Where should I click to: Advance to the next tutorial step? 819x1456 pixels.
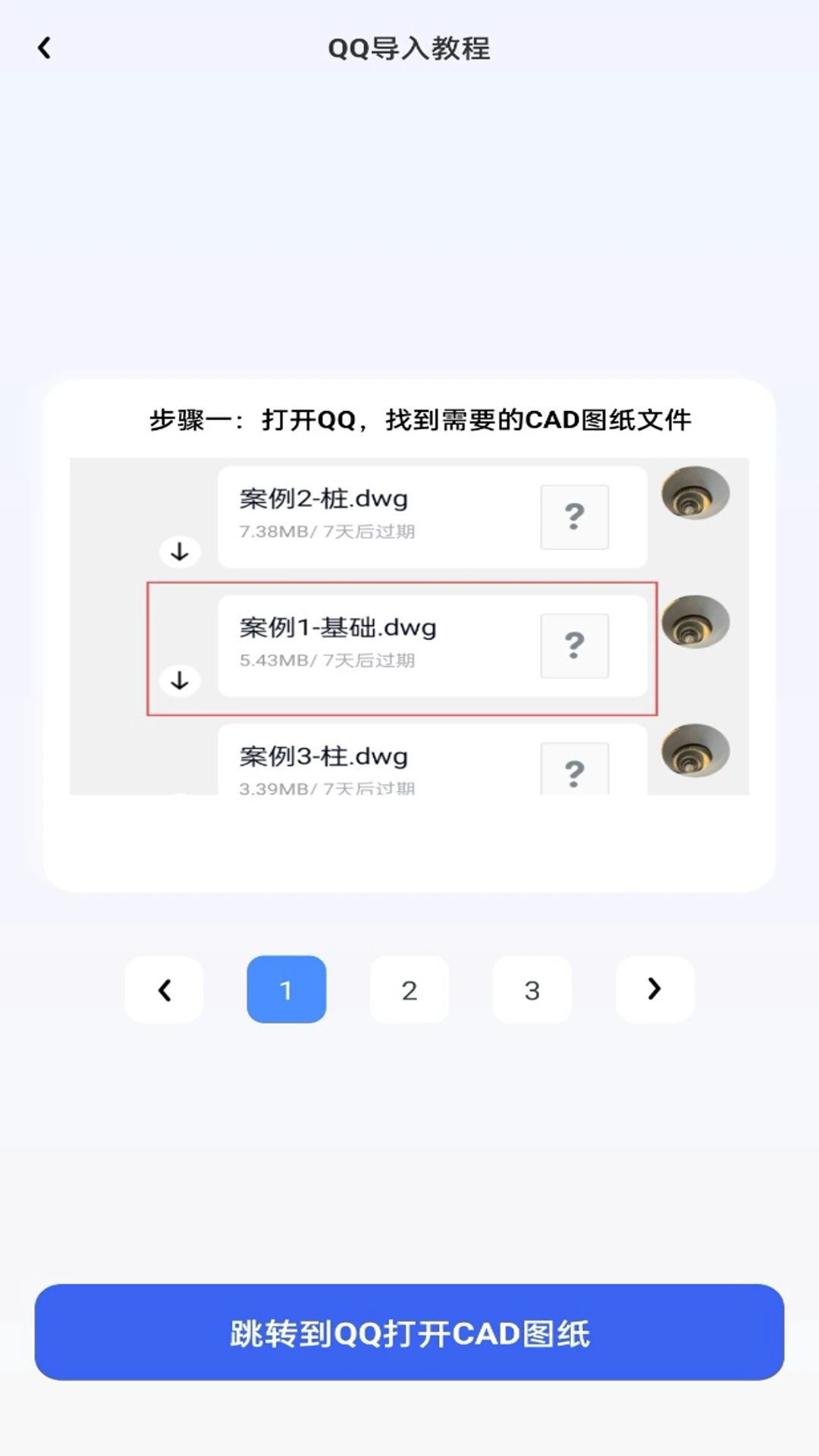point(654,990)
